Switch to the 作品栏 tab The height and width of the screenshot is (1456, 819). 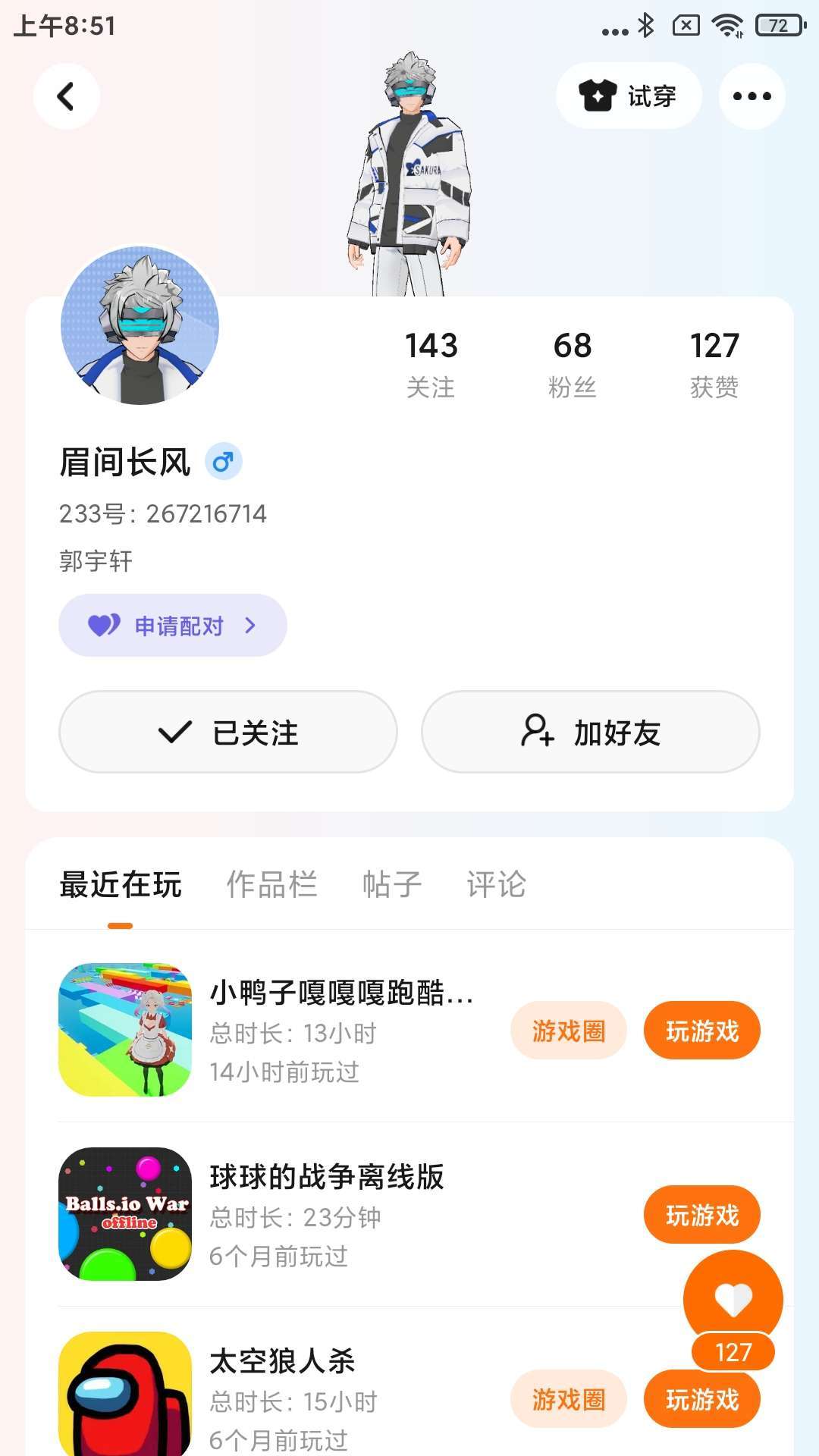(x=271, y=884)
